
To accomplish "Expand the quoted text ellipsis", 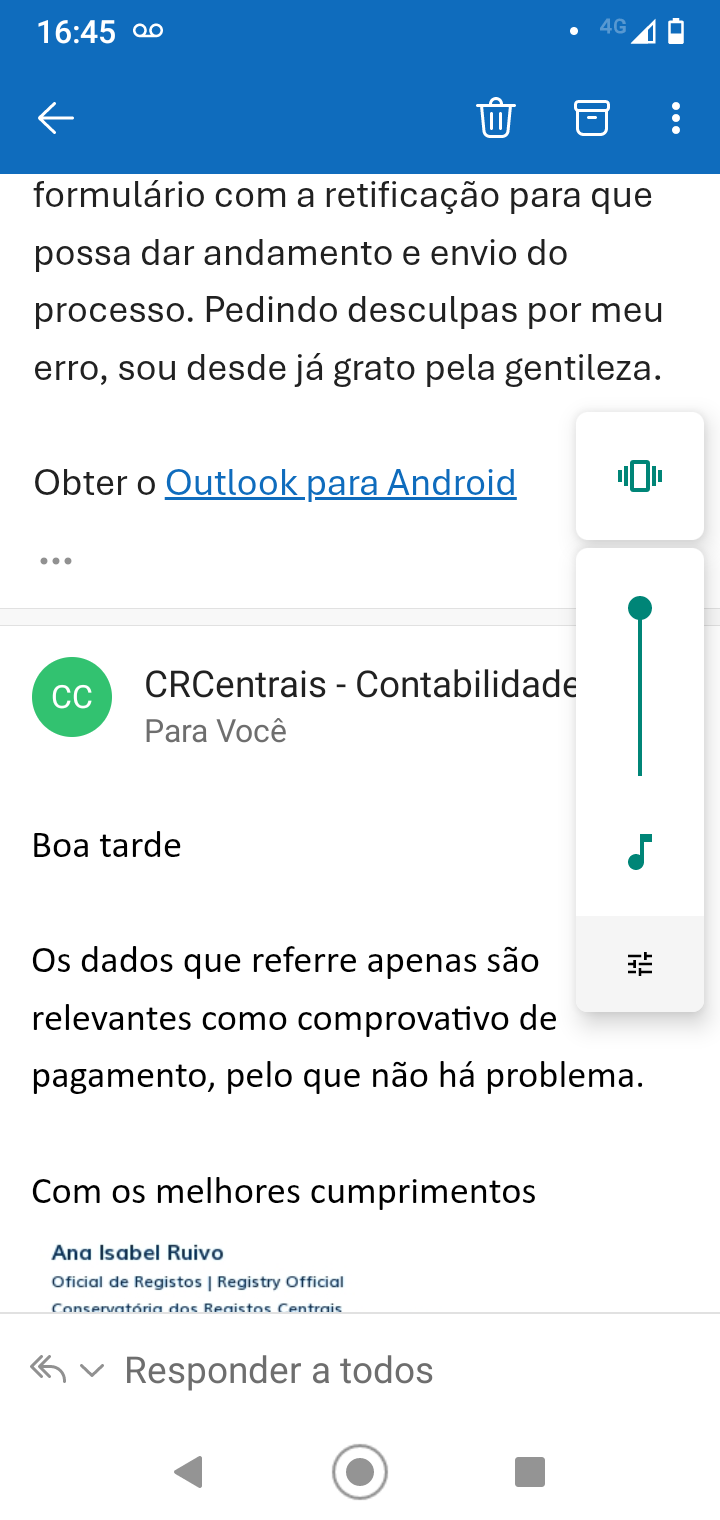I will [x=56, y=561].
